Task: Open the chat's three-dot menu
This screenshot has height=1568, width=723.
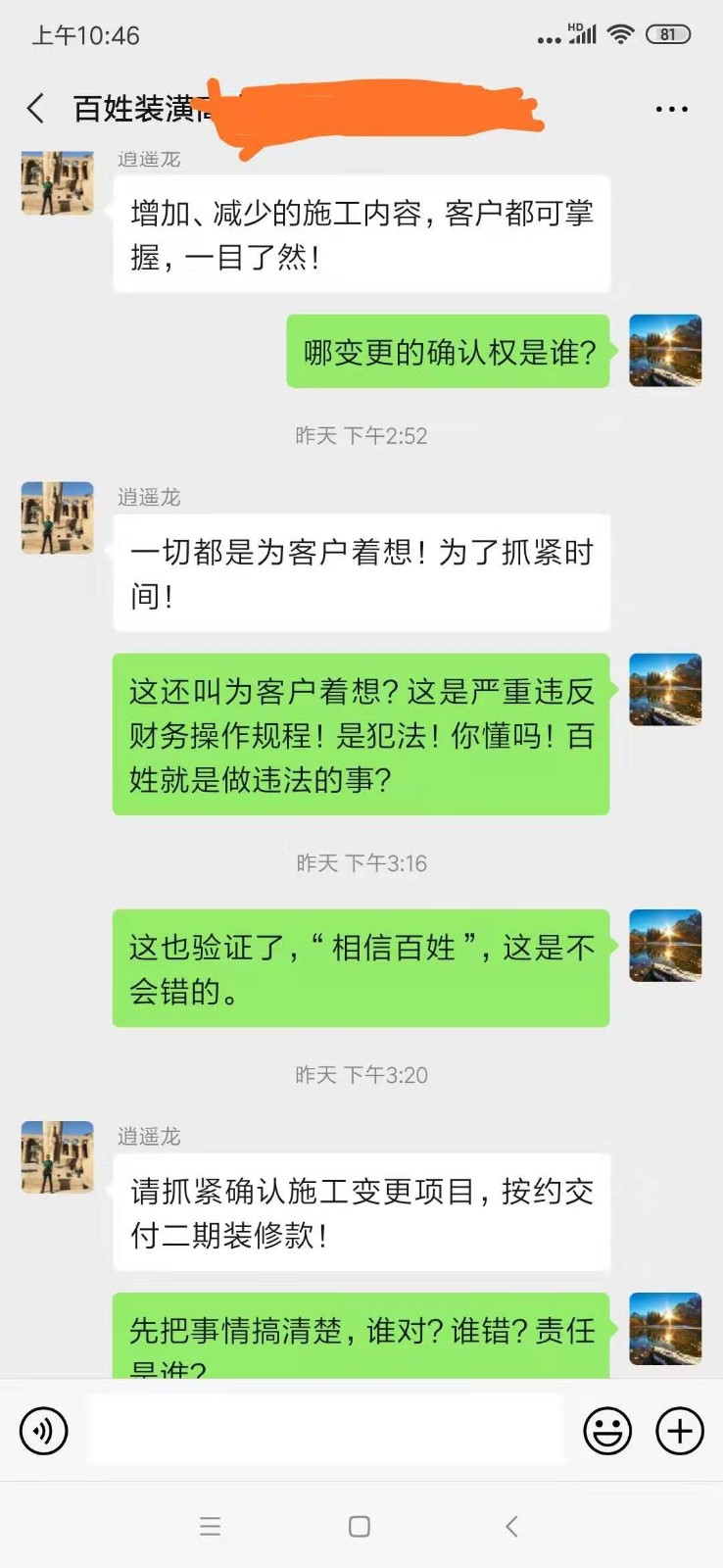Action: click(x=671, y=109)
